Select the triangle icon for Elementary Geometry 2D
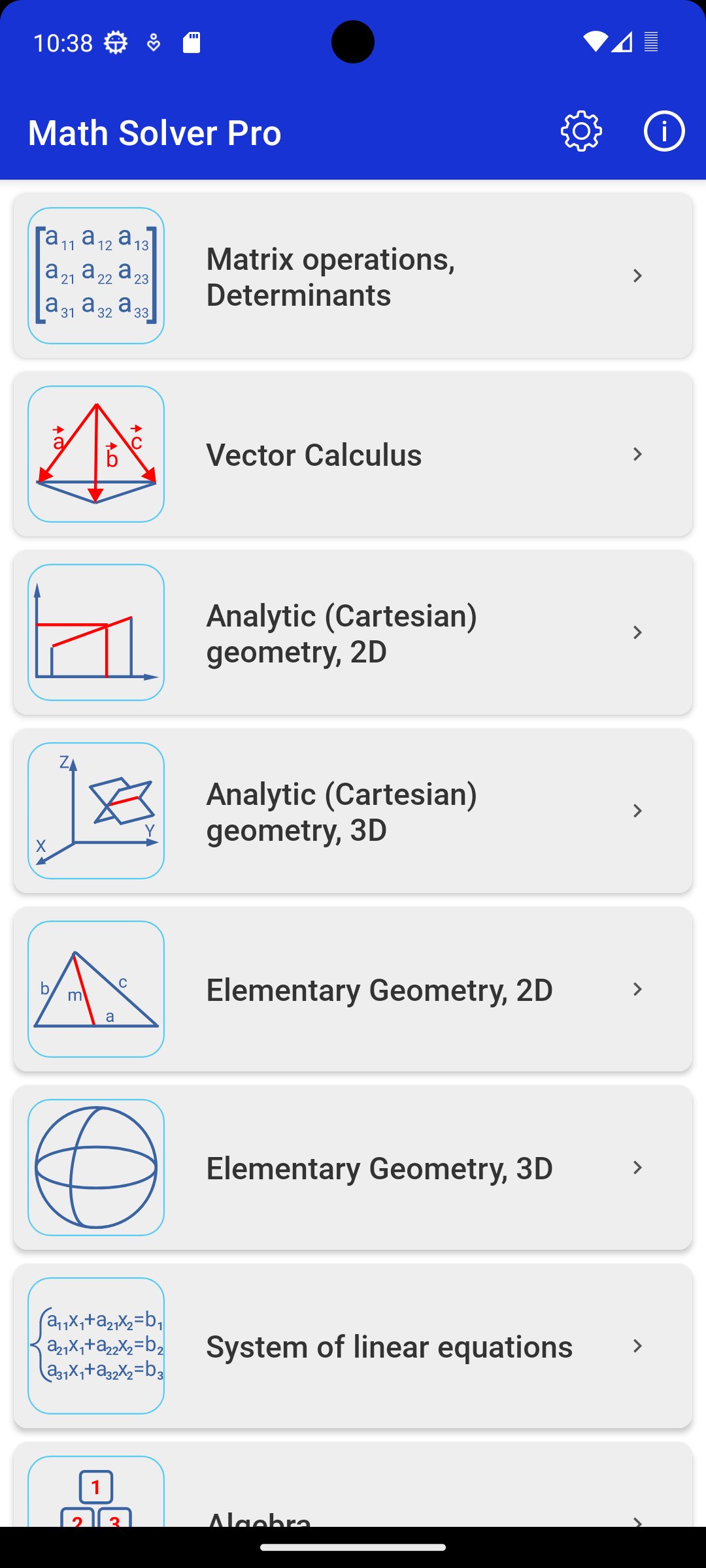Image resolution: width=706 pixels, height=1568 pixels. 95,988
